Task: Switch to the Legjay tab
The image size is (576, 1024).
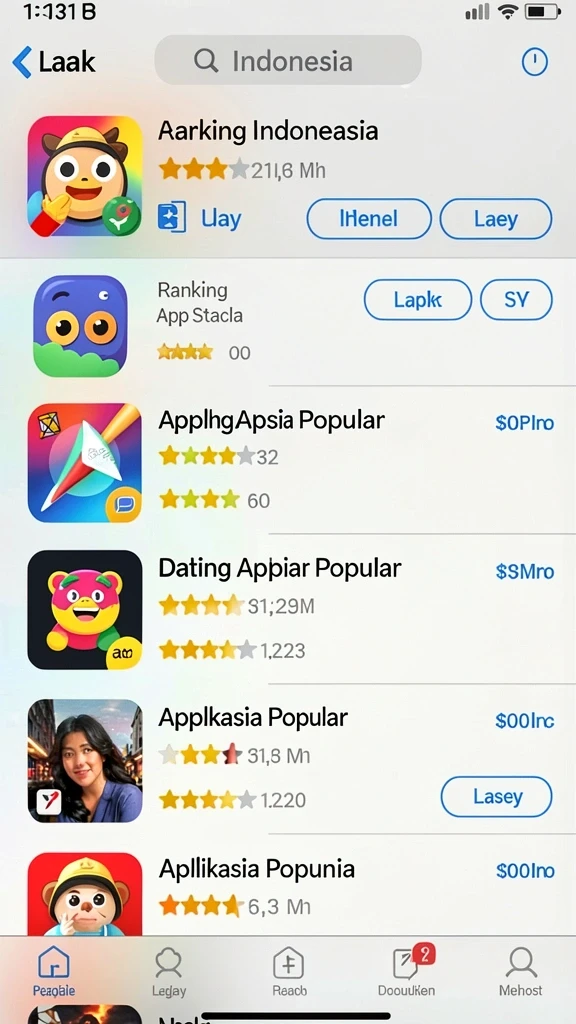Action: coord(169,972)
